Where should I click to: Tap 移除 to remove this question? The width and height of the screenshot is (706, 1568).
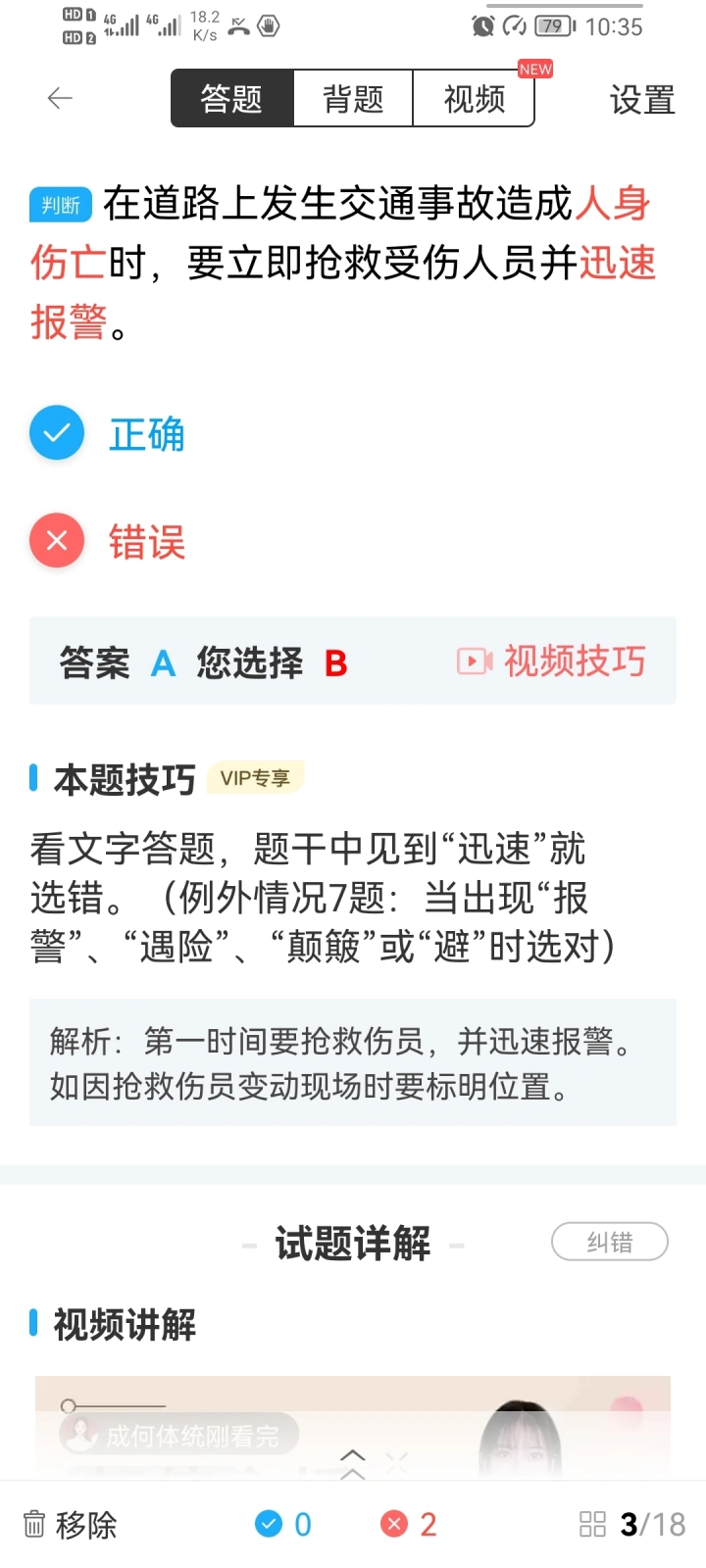[71, 1524]
